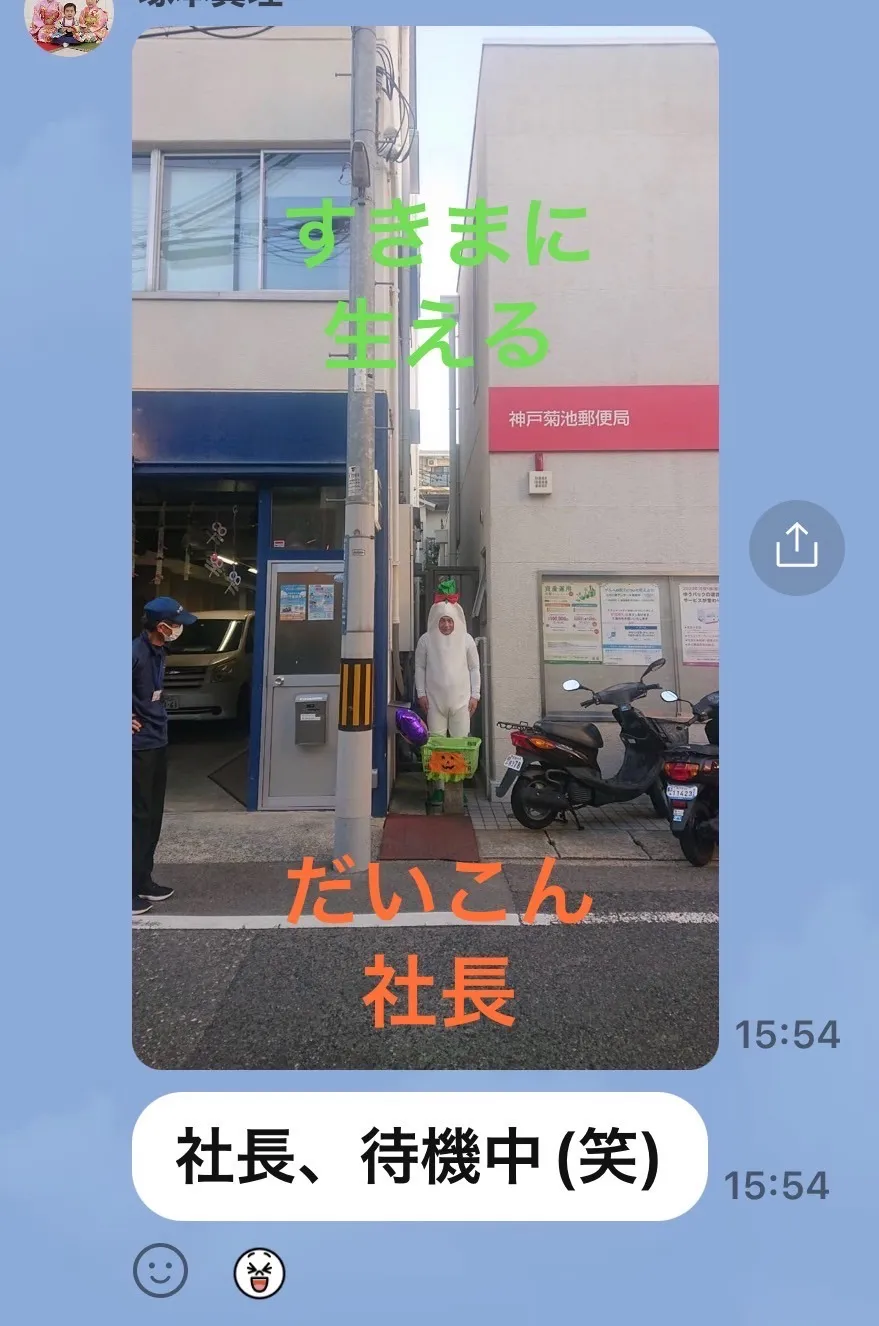Add a reaction with the smiley icon
The height and width of the screenshot is (1326, 879).
pyautogui.click(x=160, y=1271)
